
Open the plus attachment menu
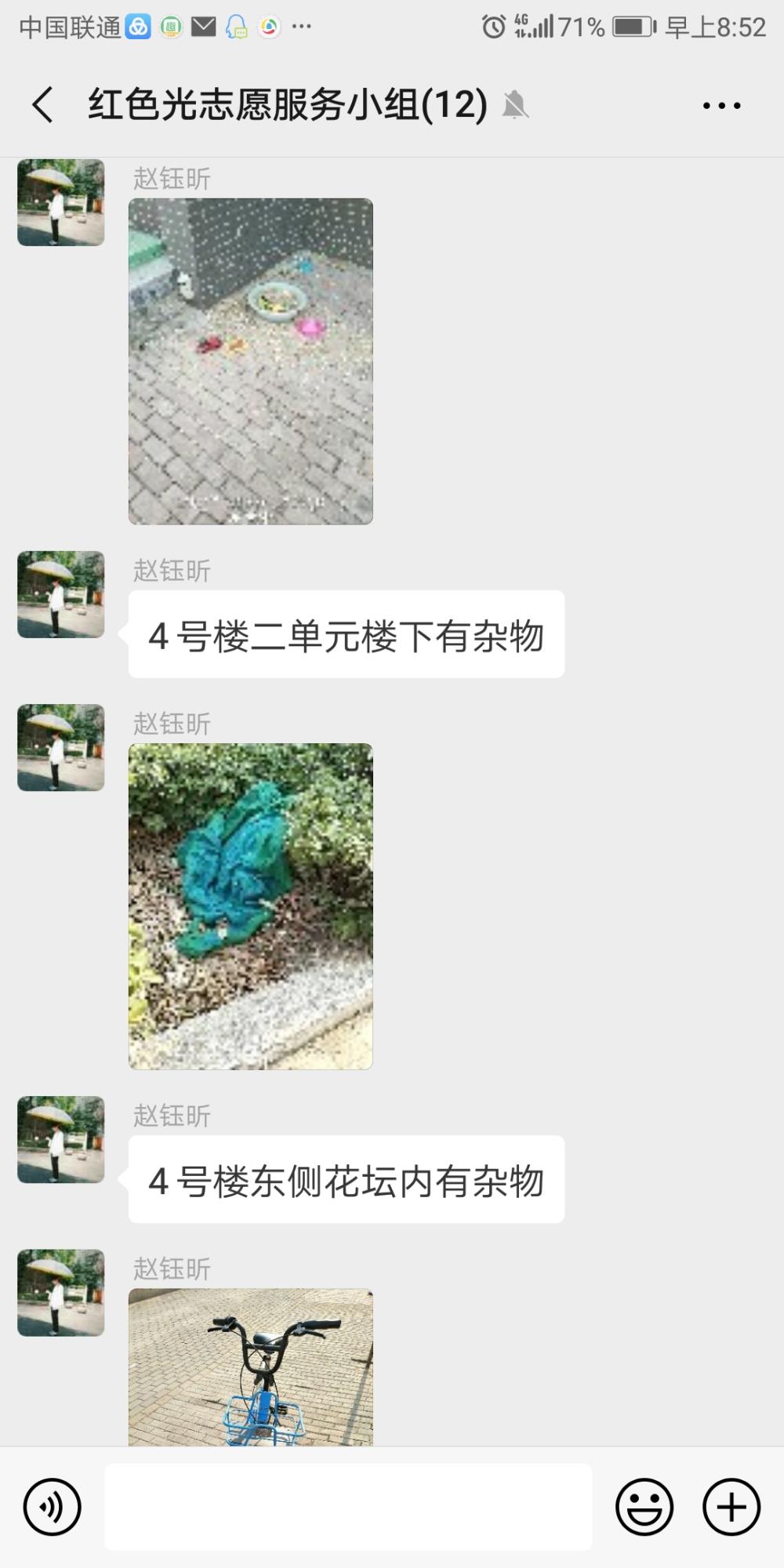(731, 1507)
